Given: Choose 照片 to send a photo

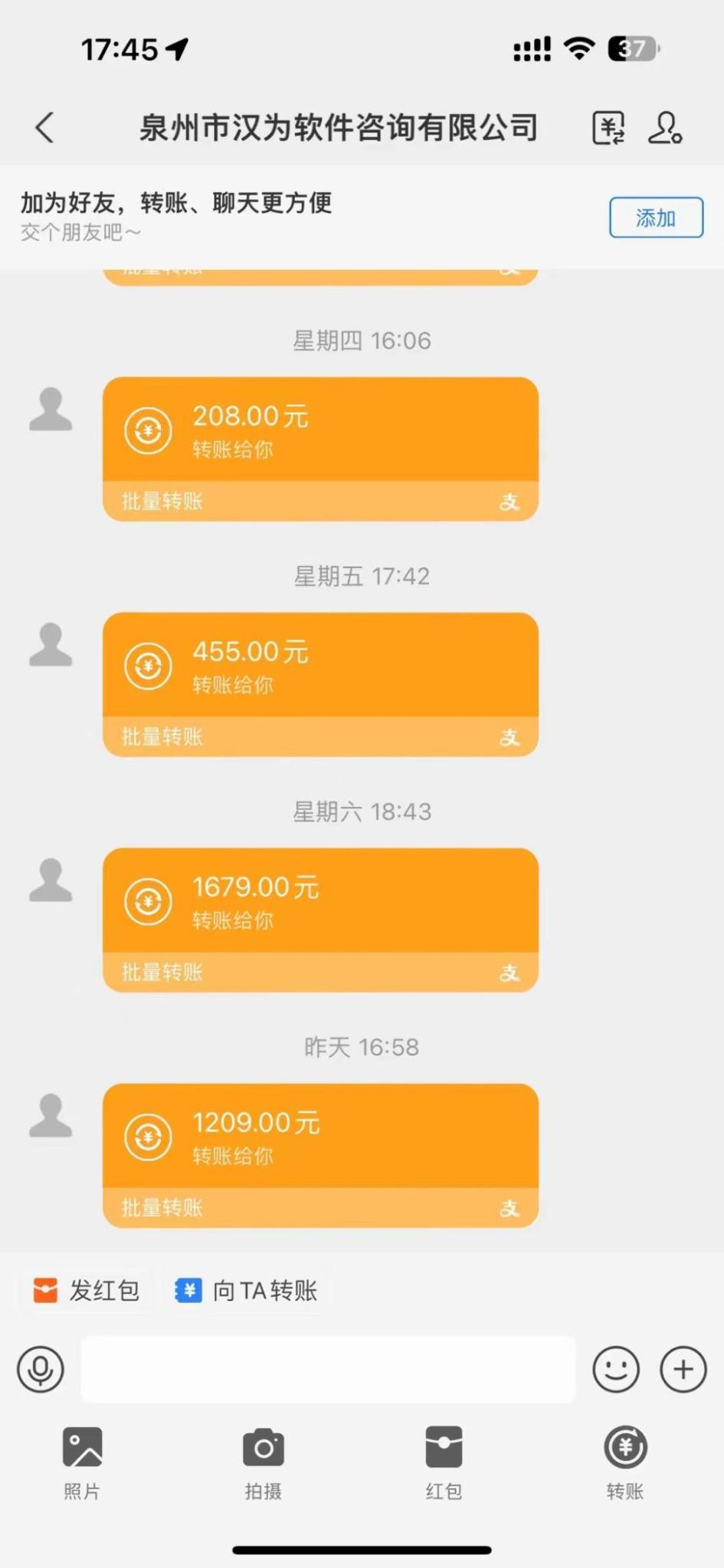Looking at the screenshot, I should 82,1461.
